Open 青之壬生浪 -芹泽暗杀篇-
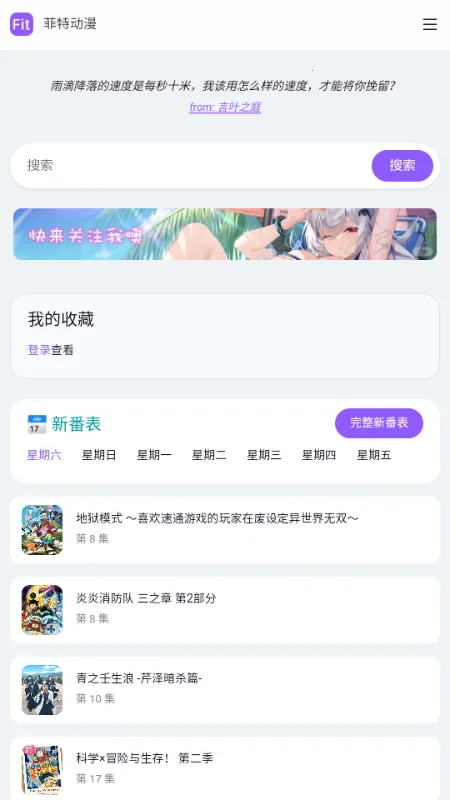Image resolution: width=450 pixels, height=800 pixels. [x=225, y=690]
